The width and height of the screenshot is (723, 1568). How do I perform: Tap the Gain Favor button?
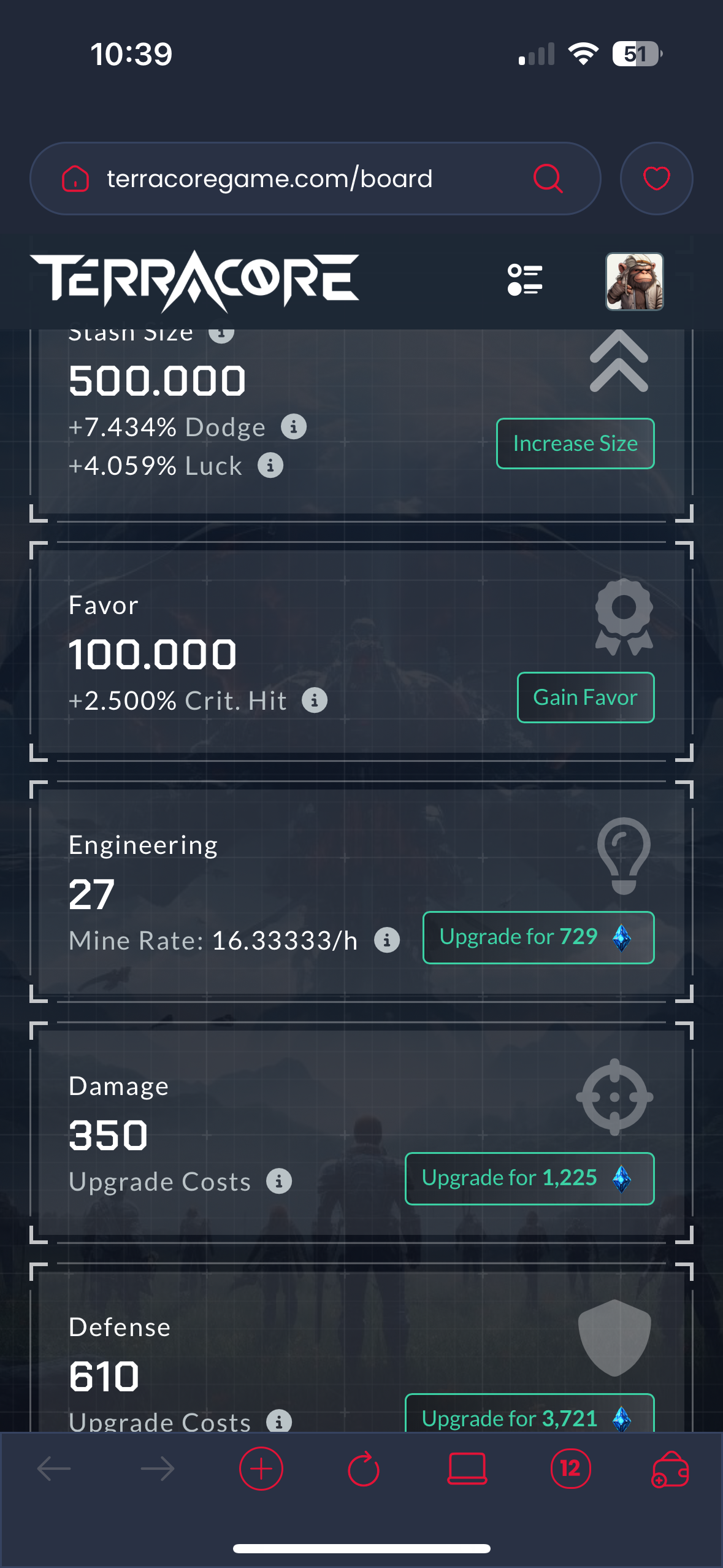point(586,698)
